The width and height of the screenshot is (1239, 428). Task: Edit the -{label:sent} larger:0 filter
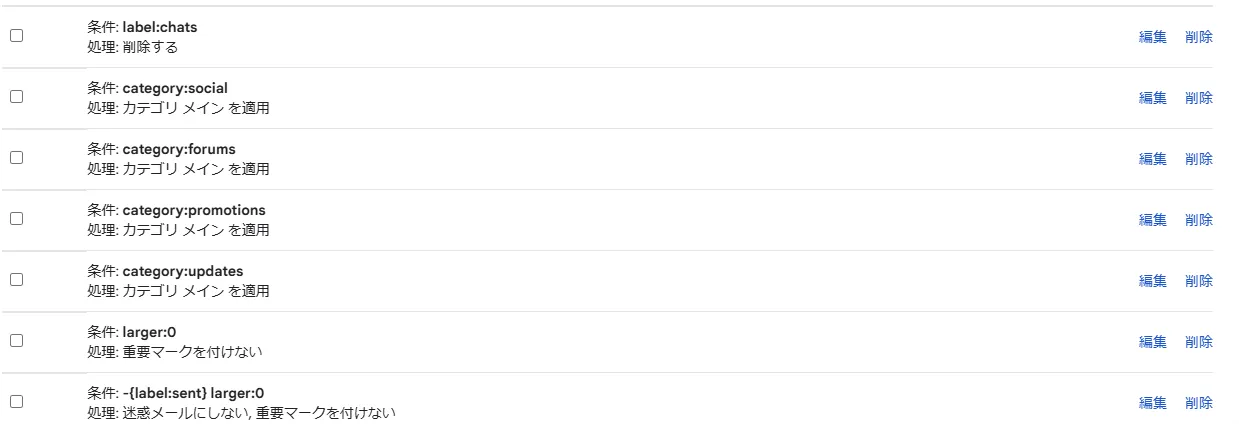[x=1152, y=403]
